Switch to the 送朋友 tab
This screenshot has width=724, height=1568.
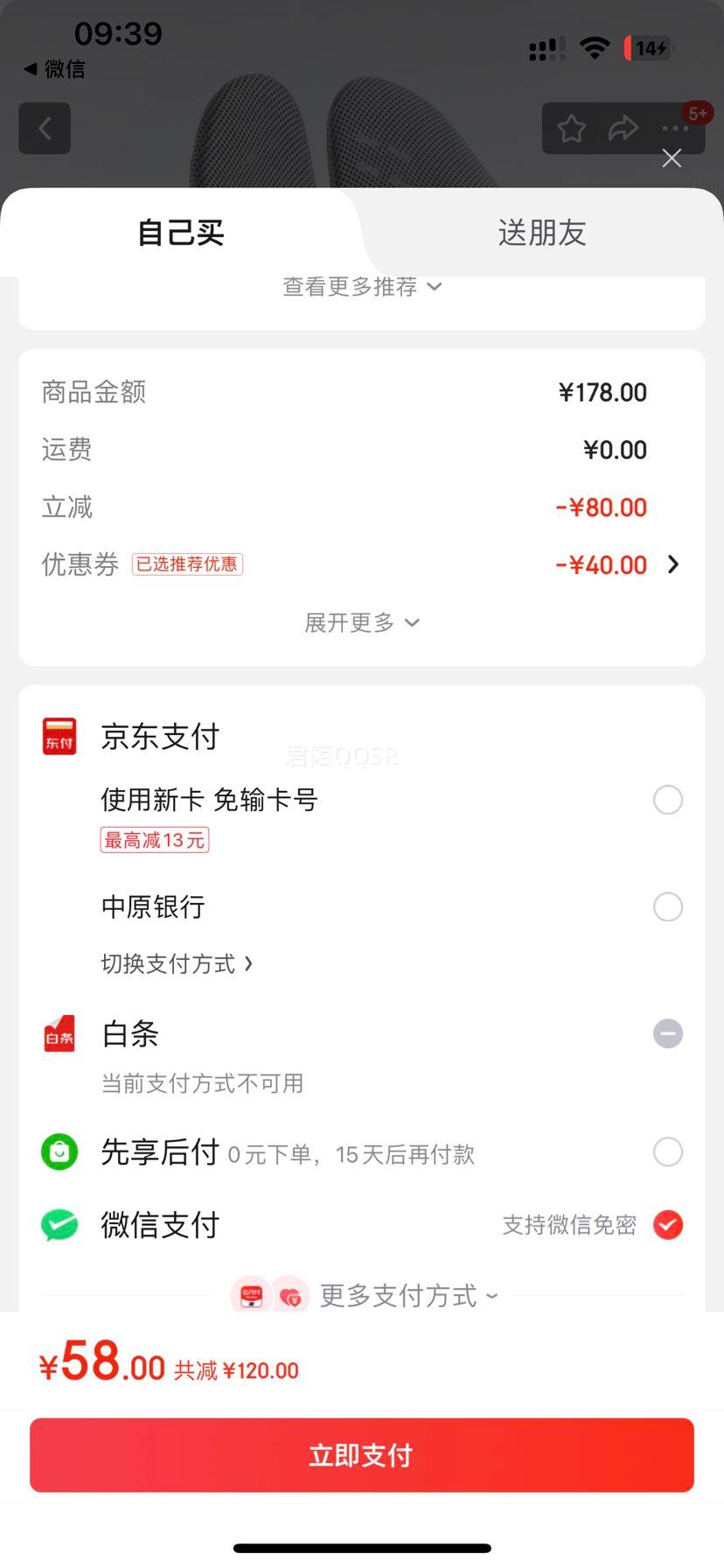(x=542, y=233)
